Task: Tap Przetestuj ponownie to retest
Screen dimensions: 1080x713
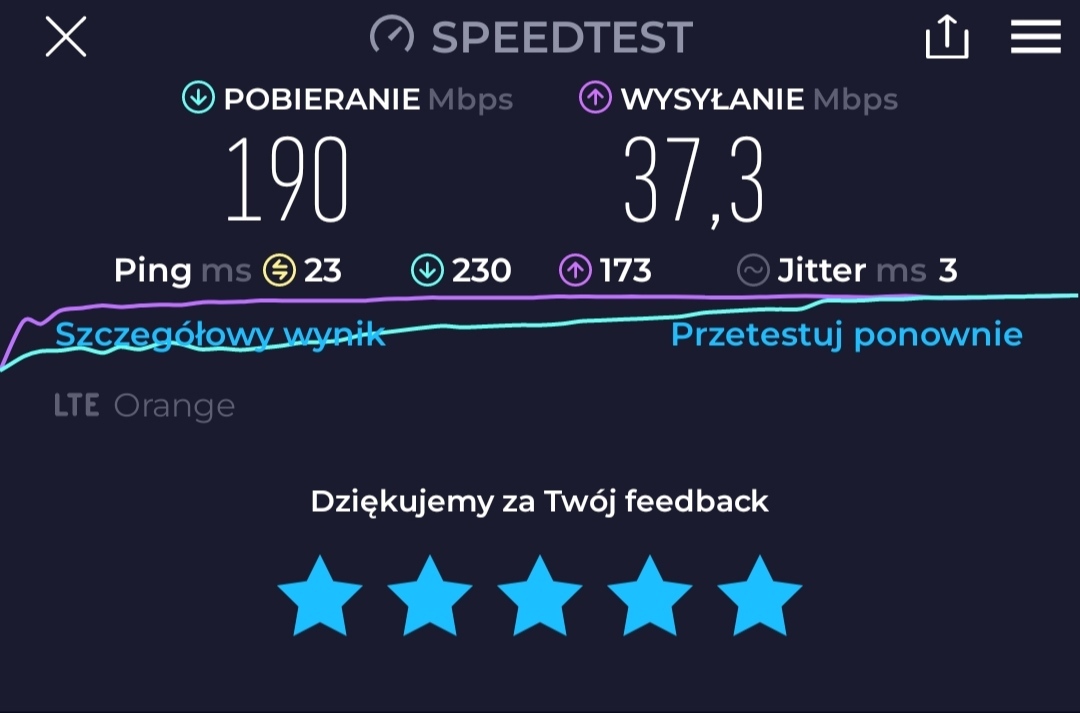Action: pyautogui.click(x=846, y=334)
